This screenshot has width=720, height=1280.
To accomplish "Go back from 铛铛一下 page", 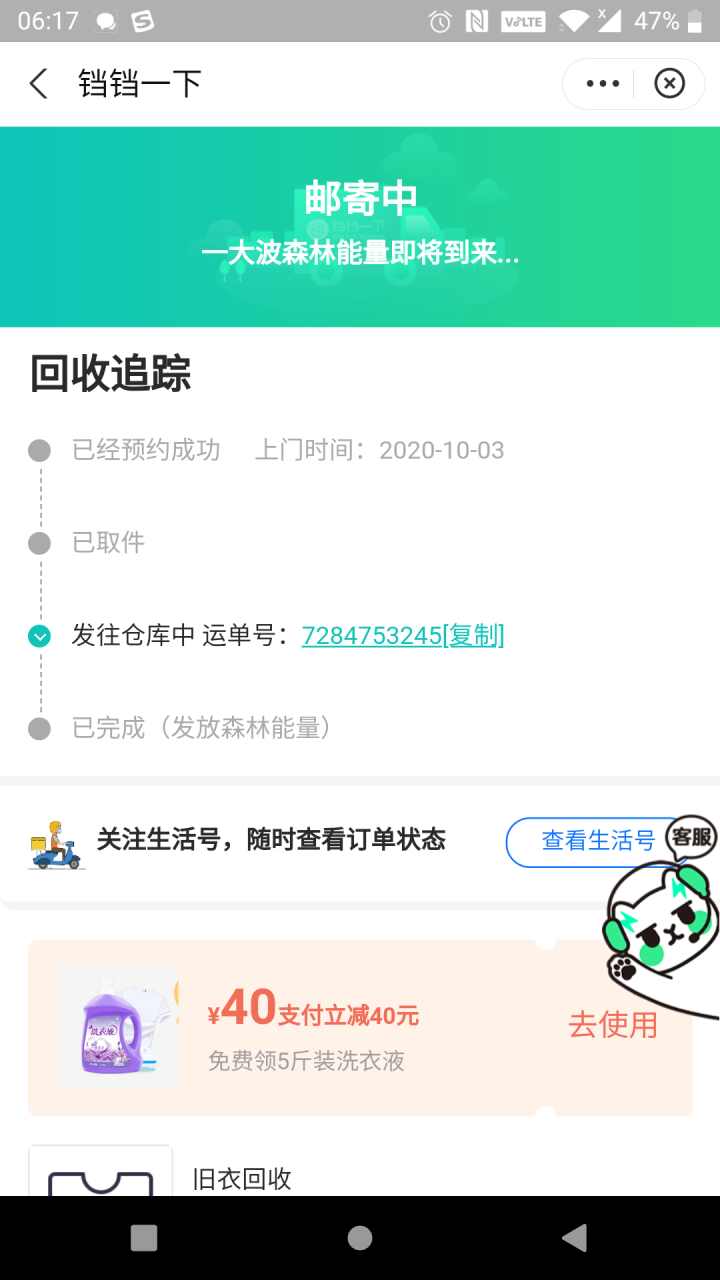I will [x=38, y=84].
